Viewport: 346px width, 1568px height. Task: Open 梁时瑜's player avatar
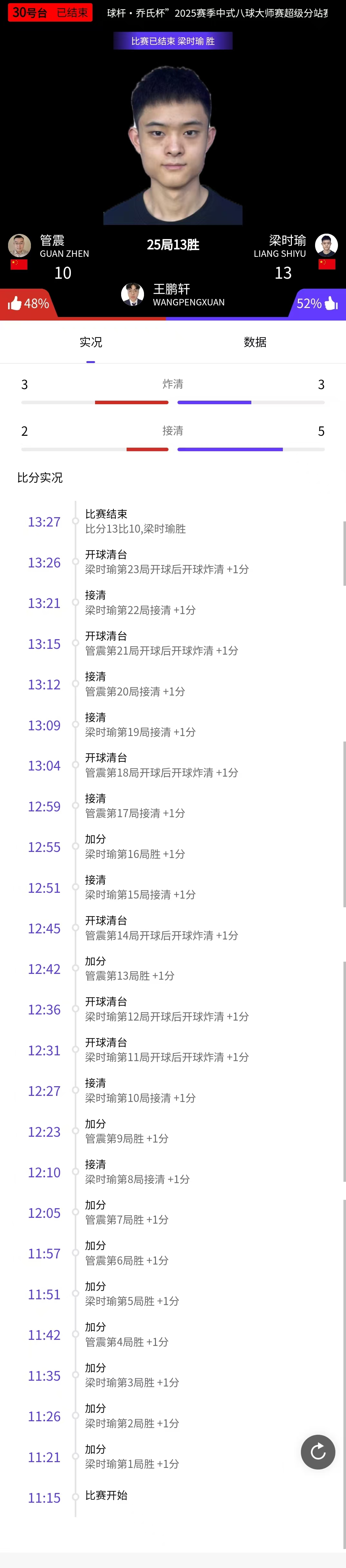(x=326, y=245)
